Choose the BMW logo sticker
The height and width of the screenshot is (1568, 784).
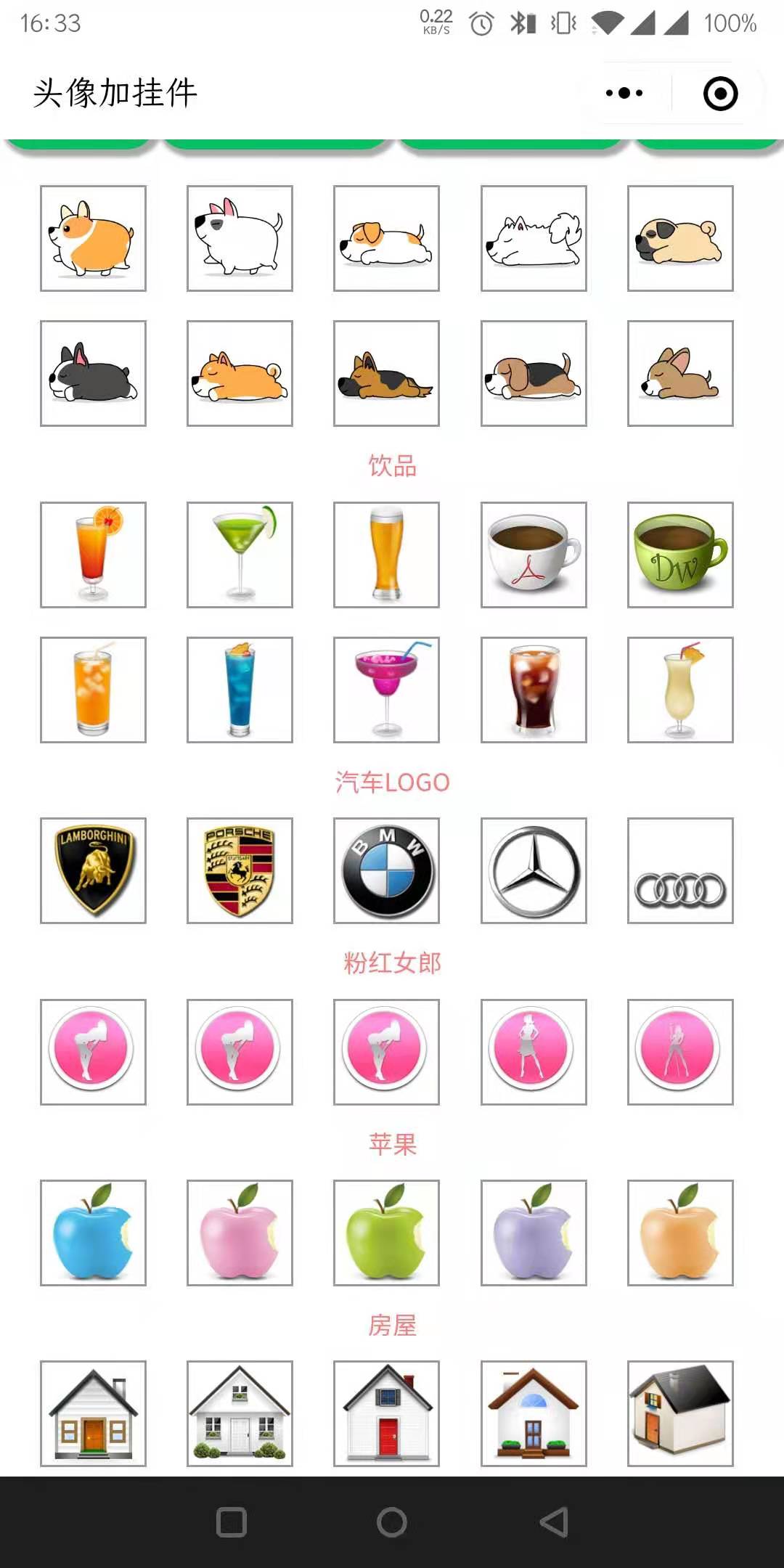[386, 870]
